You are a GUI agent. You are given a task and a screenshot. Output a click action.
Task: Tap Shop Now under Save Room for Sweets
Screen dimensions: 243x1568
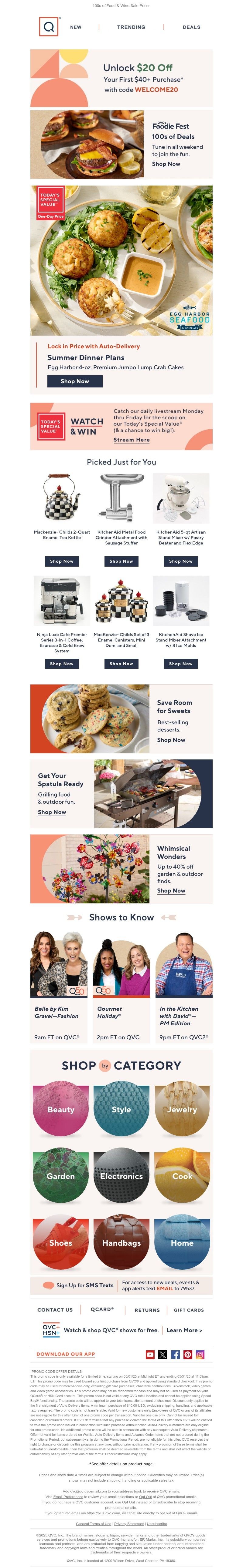(171, 740)
